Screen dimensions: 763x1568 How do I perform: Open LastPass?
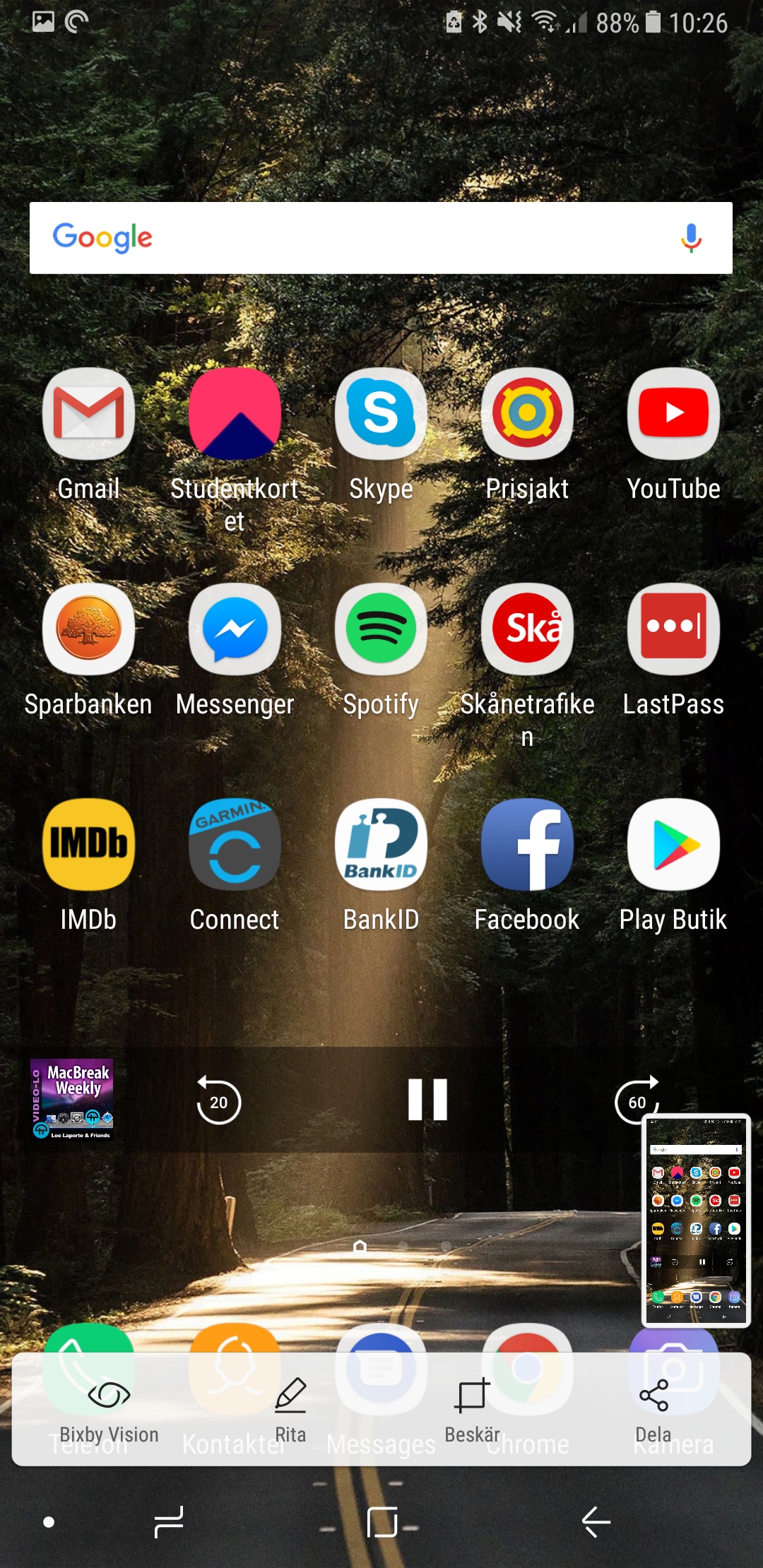pos(673,629)
